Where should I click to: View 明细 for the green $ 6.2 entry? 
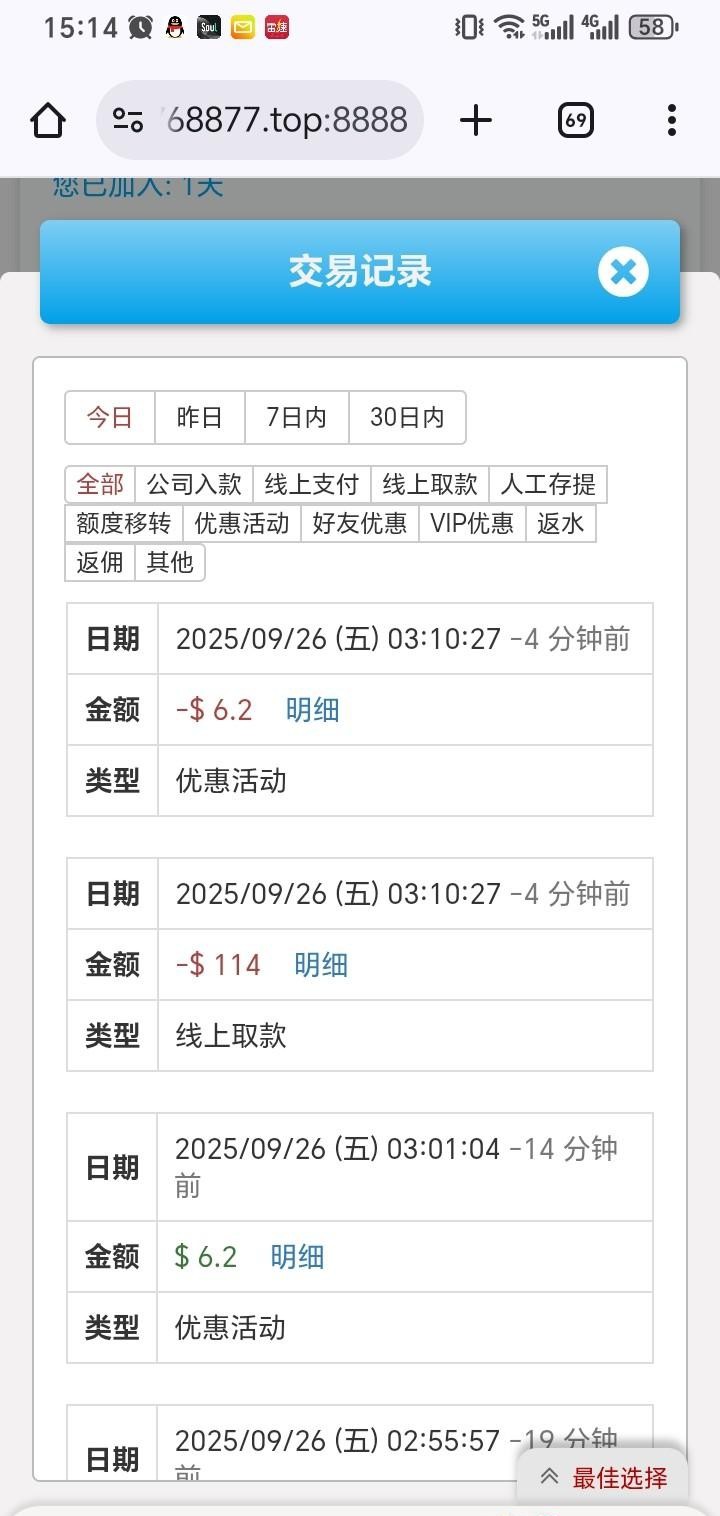297,1257
